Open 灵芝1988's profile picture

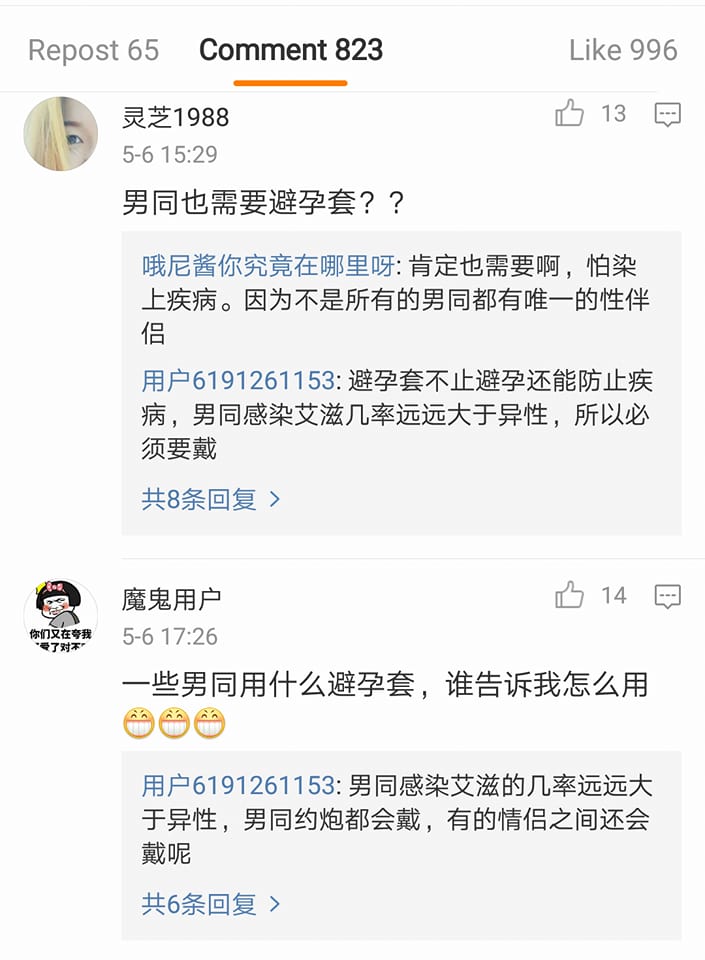click(x=61, y=134)
